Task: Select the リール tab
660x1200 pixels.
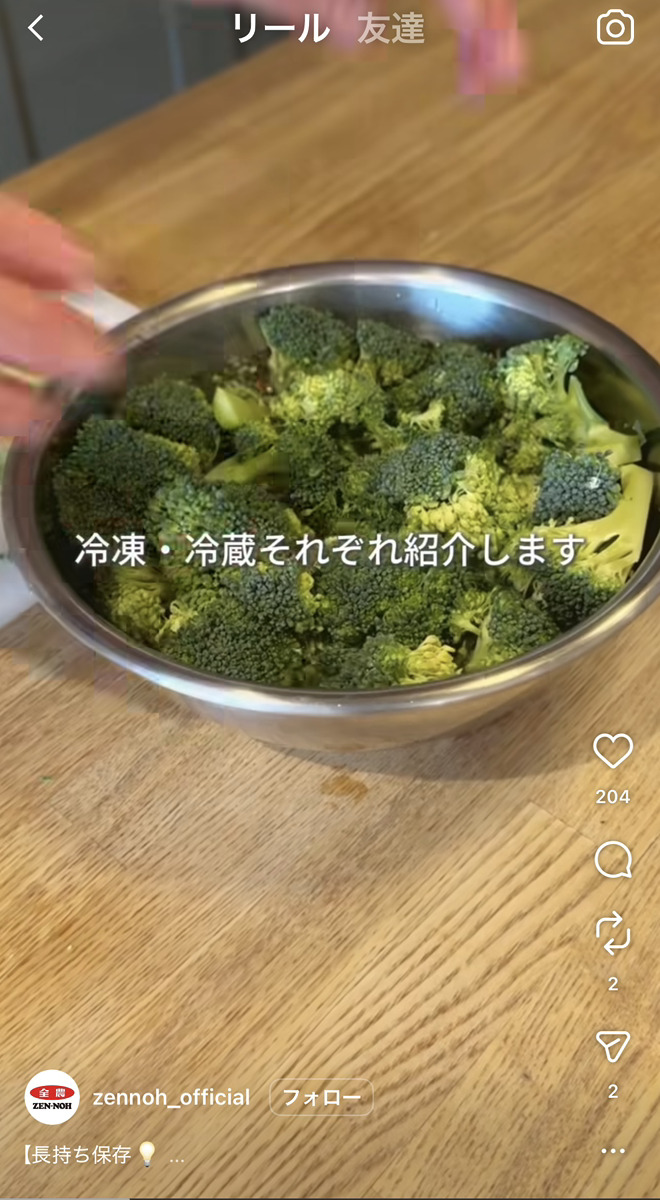Action: point(280,29)
